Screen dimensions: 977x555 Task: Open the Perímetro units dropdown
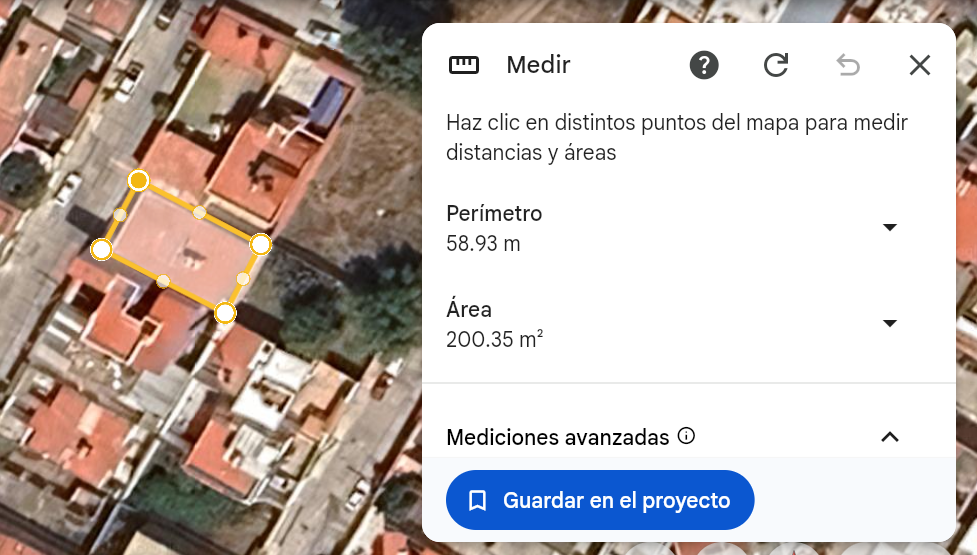click(890, 227)
